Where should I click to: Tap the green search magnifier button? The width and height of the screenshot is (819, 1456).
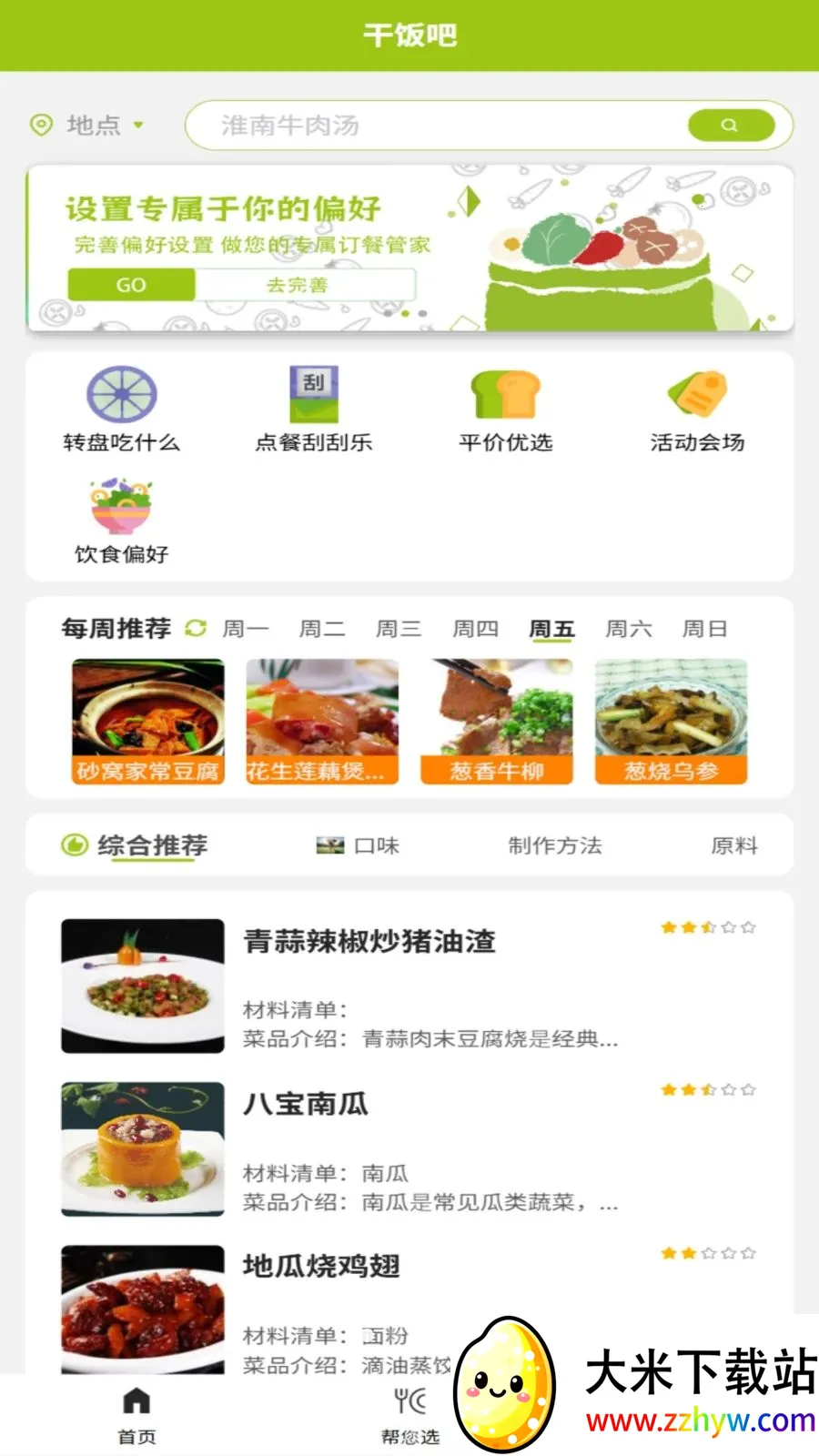click(731, 126)
